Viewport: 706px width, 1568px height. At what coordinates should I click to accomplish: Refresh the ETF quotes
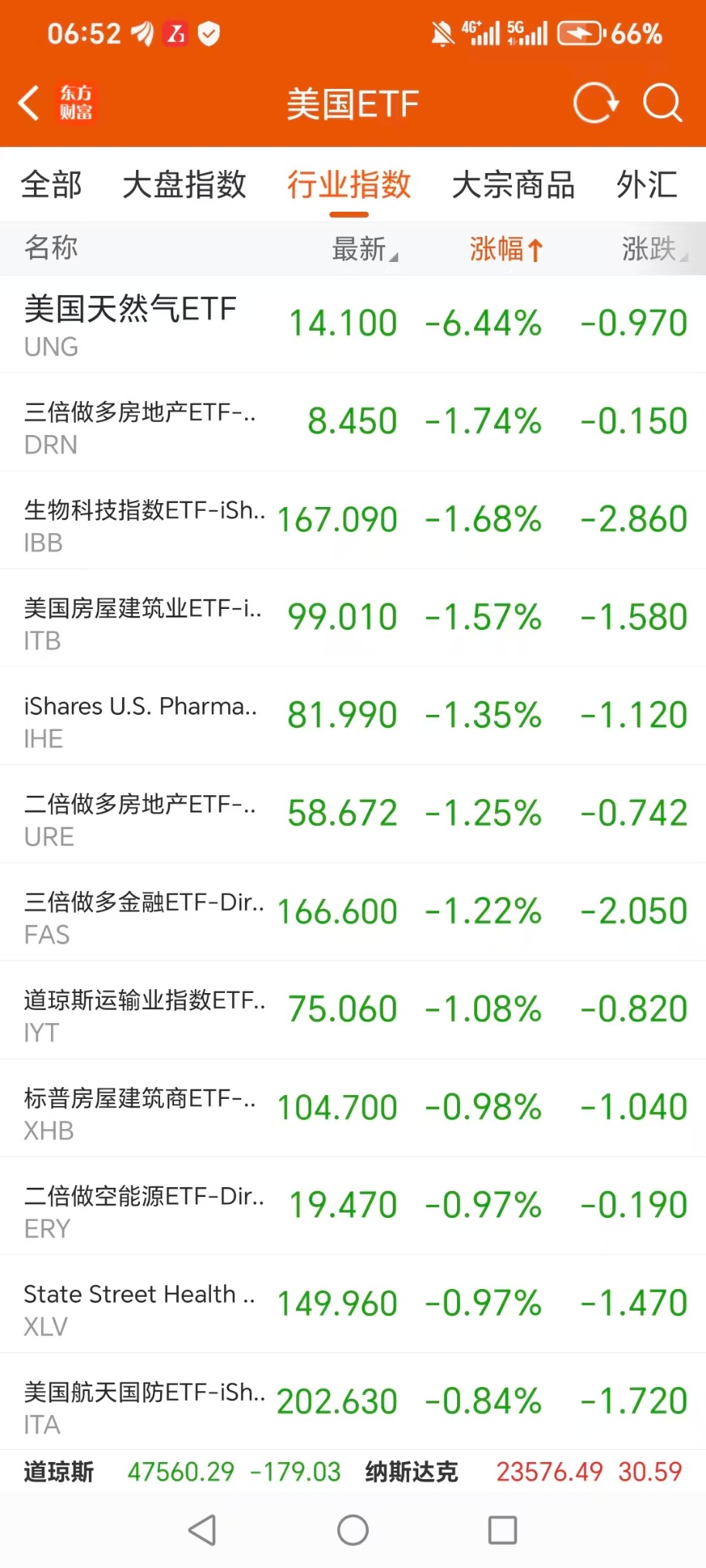pyautogui.click(x=595, y=103)
